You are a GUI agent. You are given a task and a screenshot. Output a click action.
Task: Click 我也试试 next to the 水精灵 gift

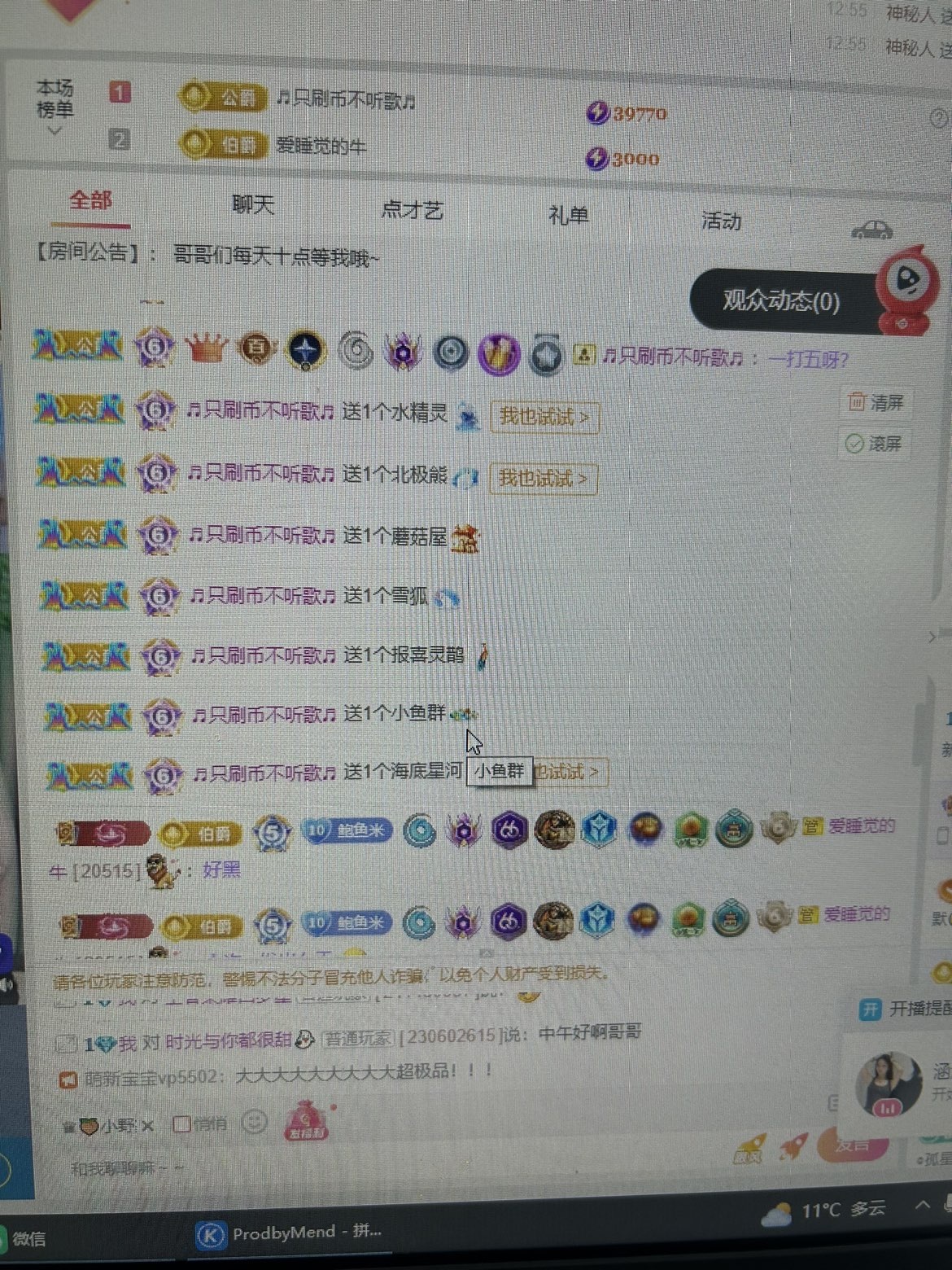click(544, 417)
